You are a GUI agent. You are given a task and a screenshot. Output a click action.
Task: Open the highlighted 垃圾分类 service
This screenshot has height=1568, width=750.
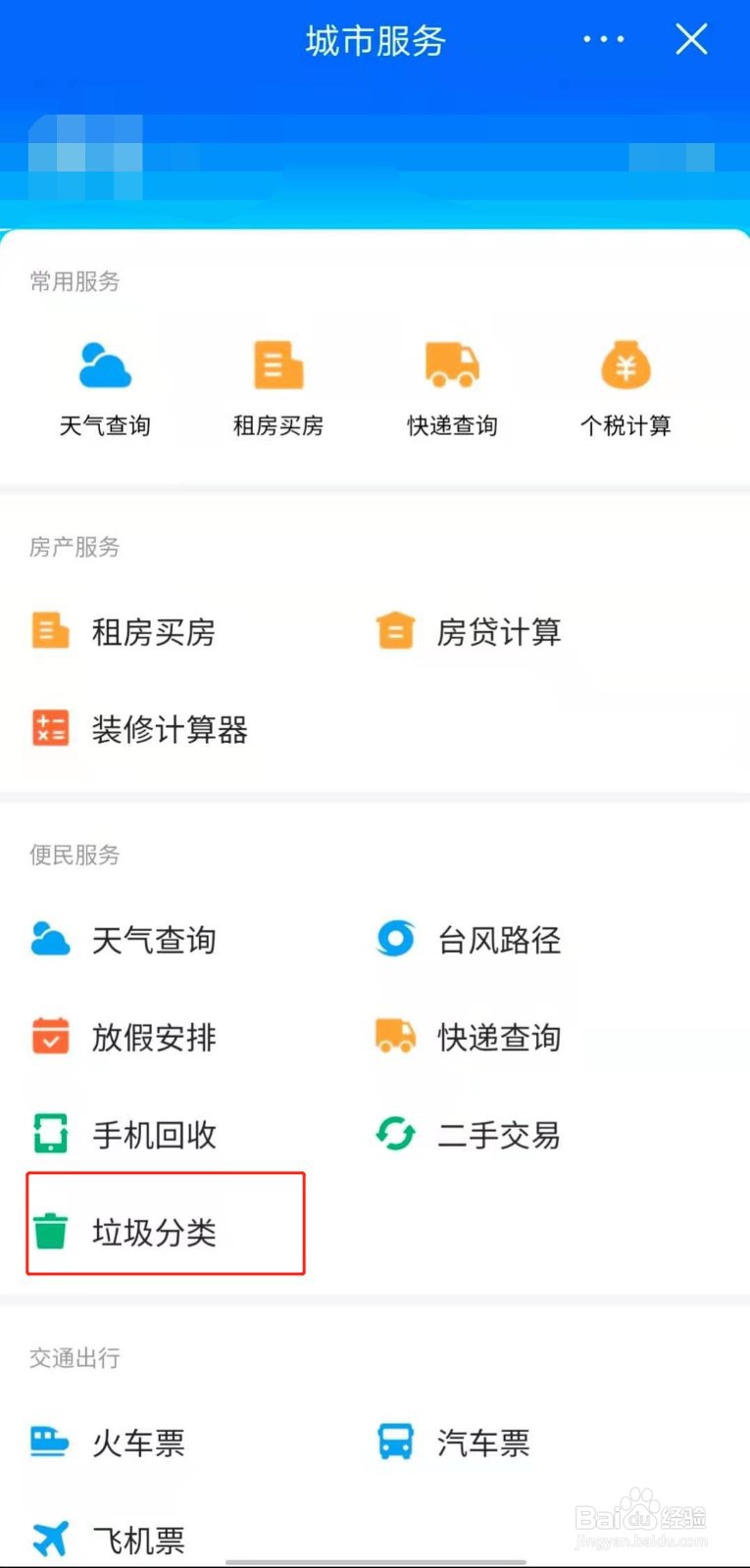pos(165,1224)
